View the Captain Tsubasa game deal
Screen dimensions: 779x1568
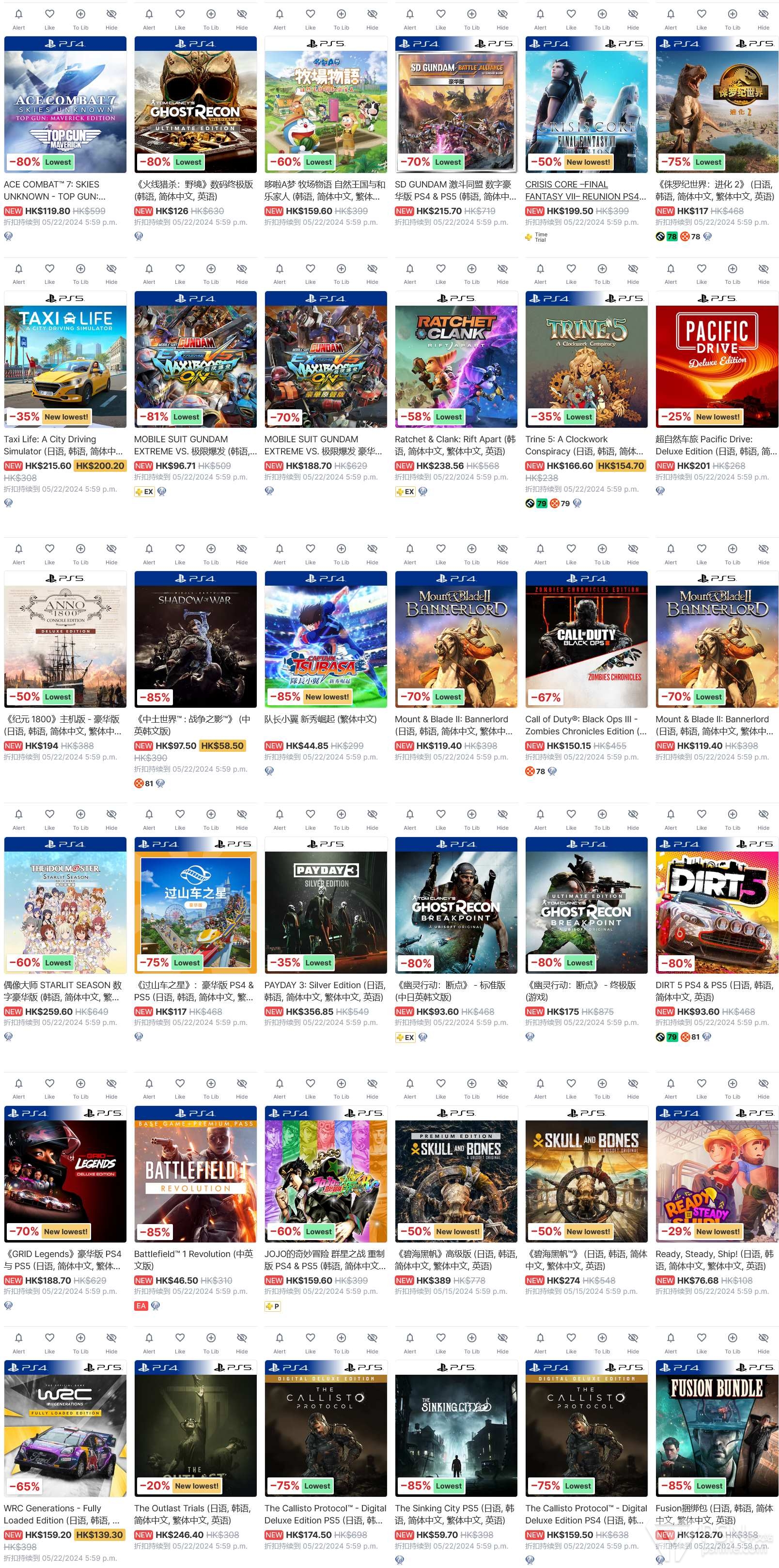[326, 639]
